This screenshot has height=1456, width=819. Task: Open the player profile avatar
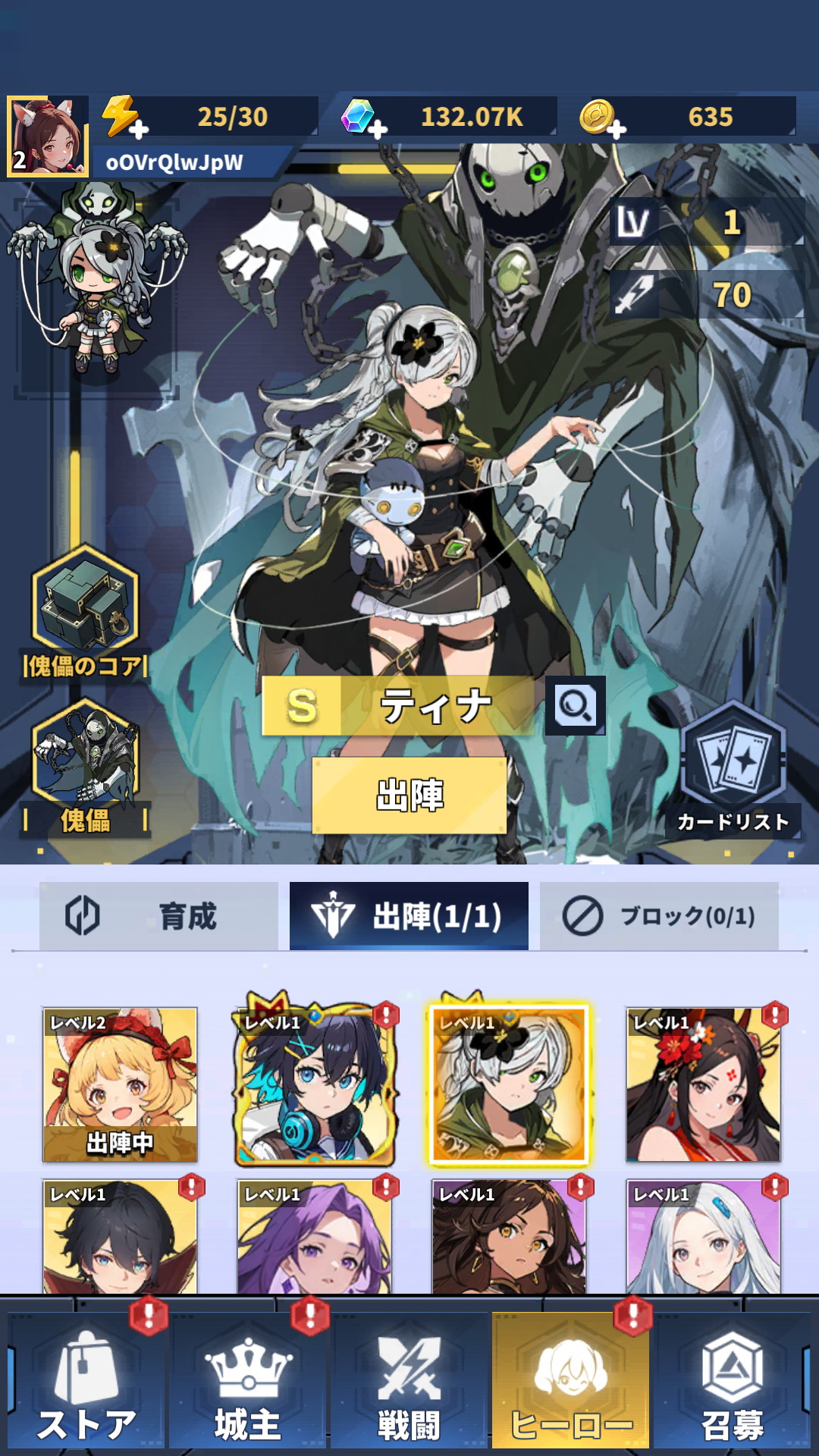point(47,136)
